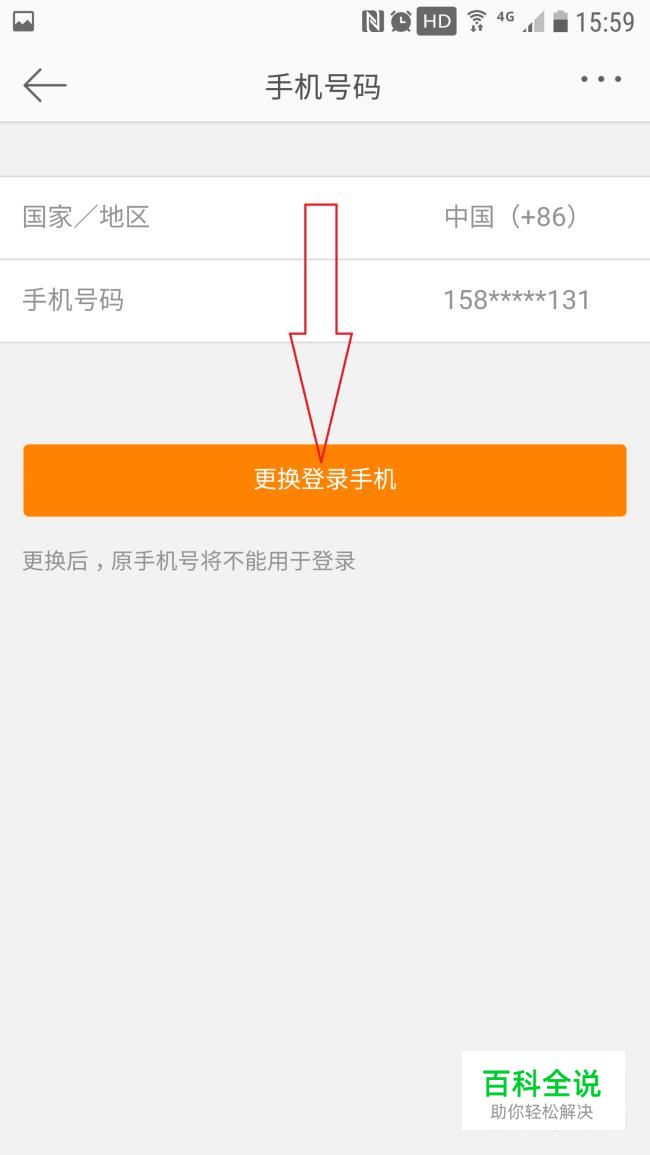Screen dimensions: 650x1155
Task: Go back using the arrow icon
Action: 45,86
